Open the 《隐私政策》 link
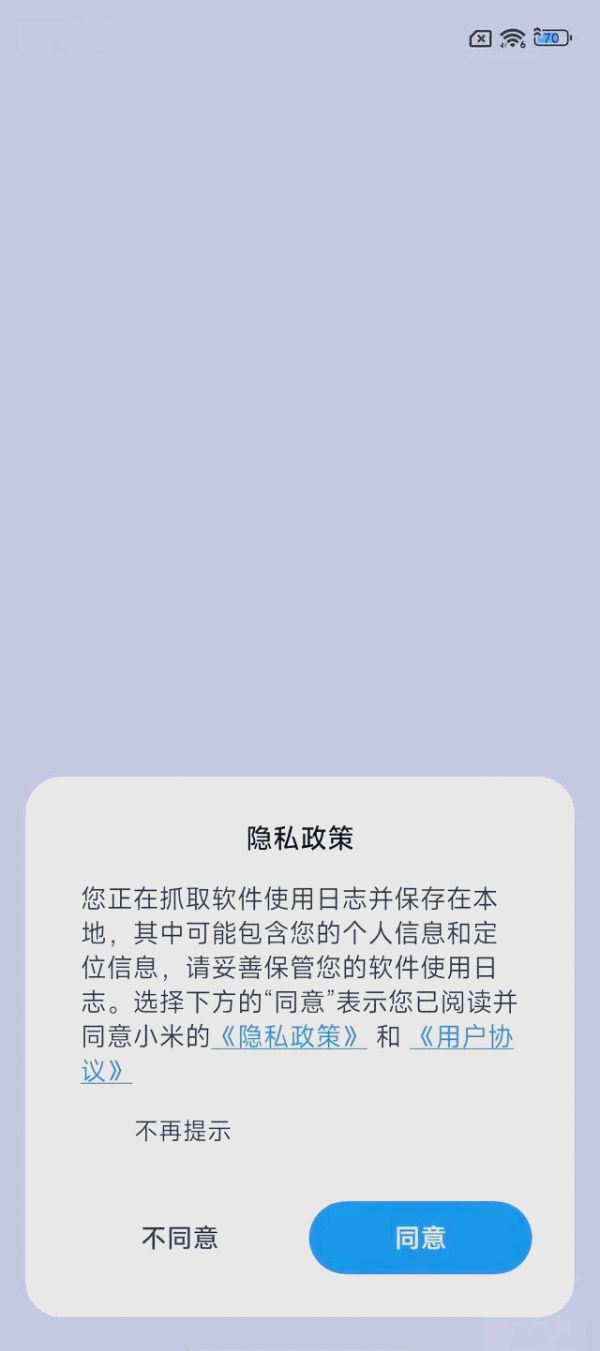Viewport: 600px width, 1351px height. (x=289, y=1037)
